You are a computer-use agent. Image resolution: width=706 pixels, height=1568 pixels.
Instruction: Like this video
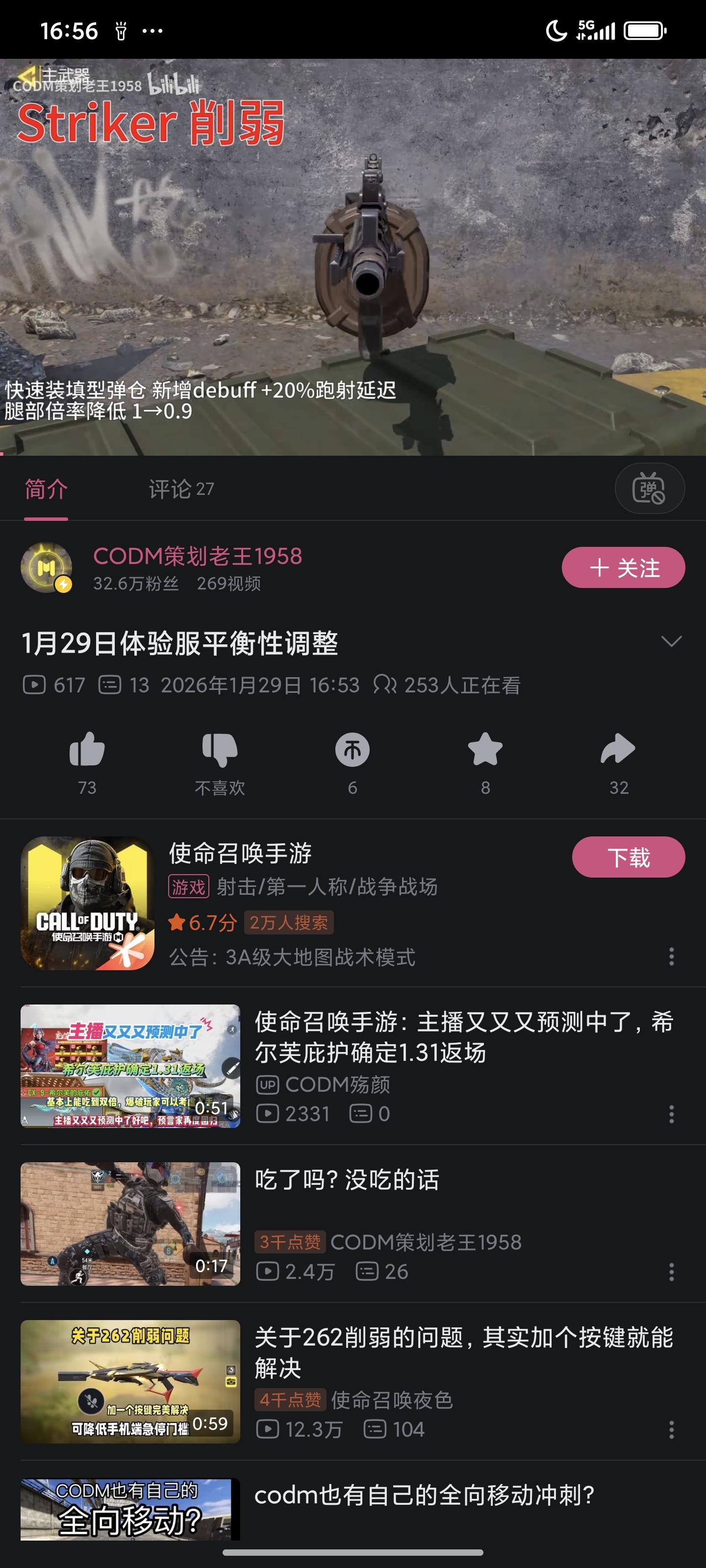coord(87,750)
